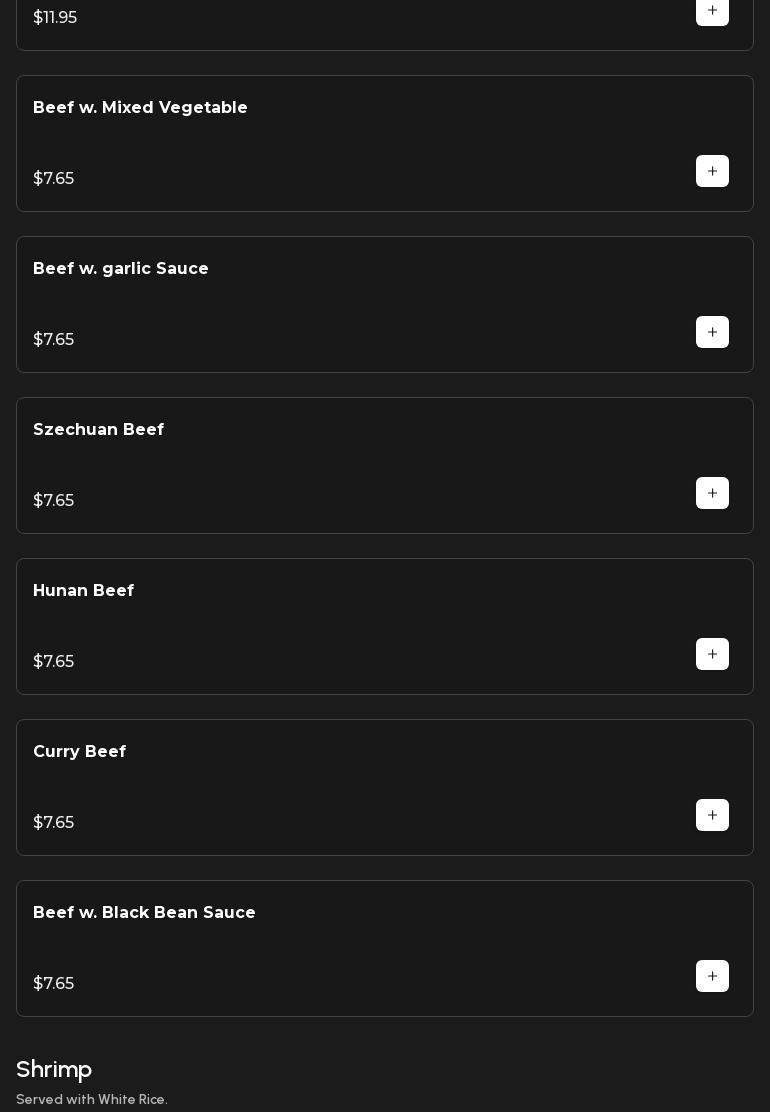Add Beef w. Black Bean Sauce
The image size is (770, 1112).
point(712,976)
